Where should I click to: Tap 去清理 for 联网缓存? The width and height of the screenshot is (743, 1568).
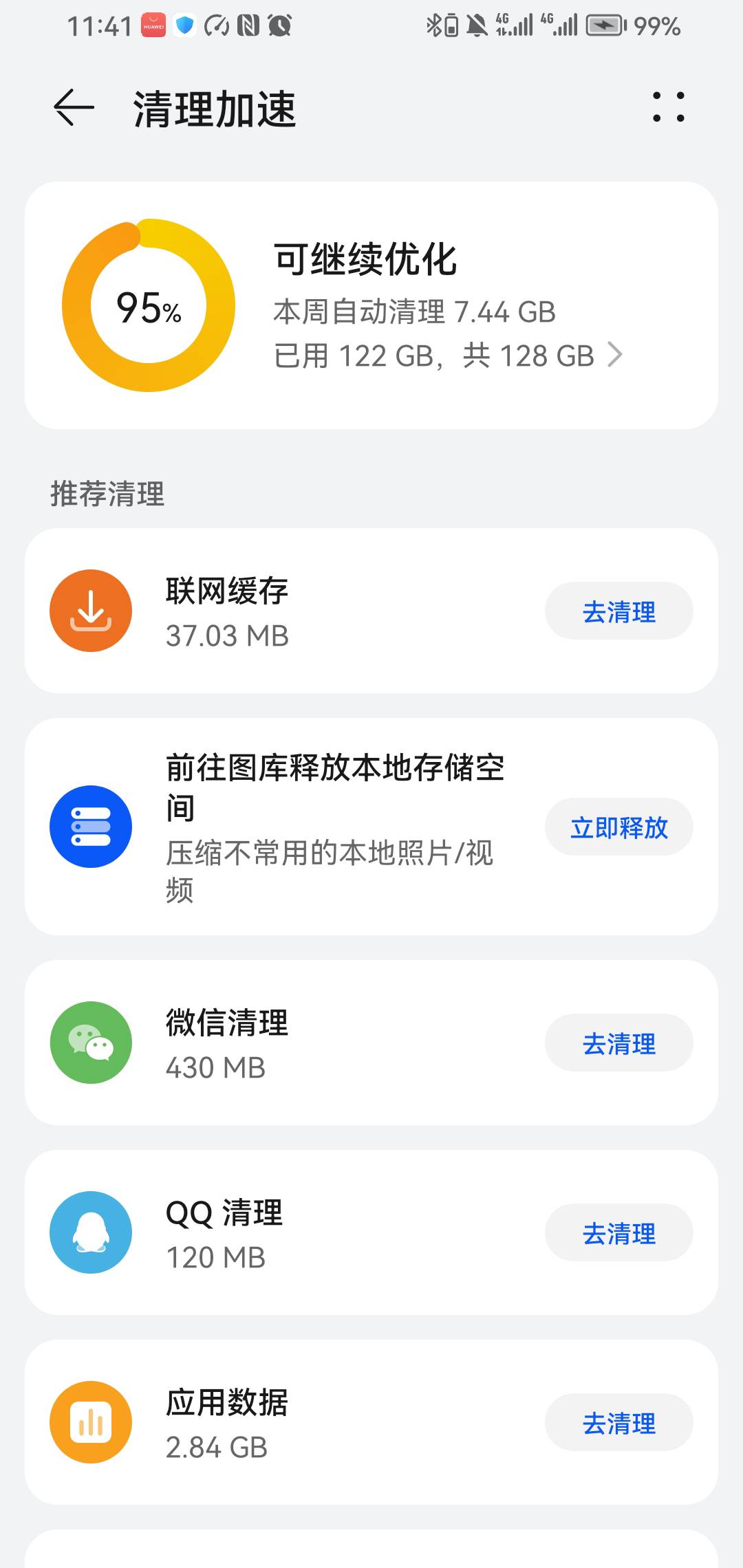point(618,611)
